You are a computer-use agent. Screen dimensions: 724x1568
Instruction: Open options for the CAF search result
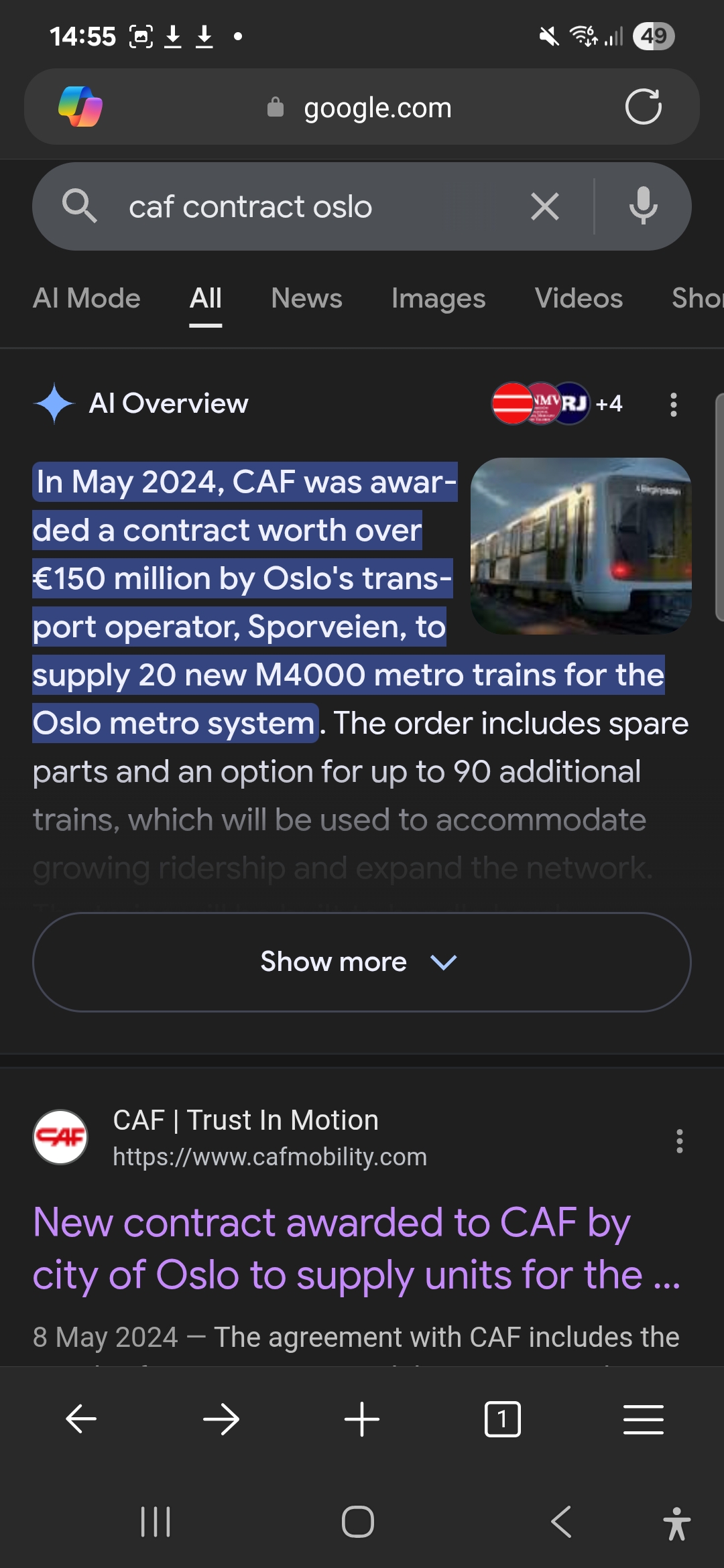tap(679, 1140)
